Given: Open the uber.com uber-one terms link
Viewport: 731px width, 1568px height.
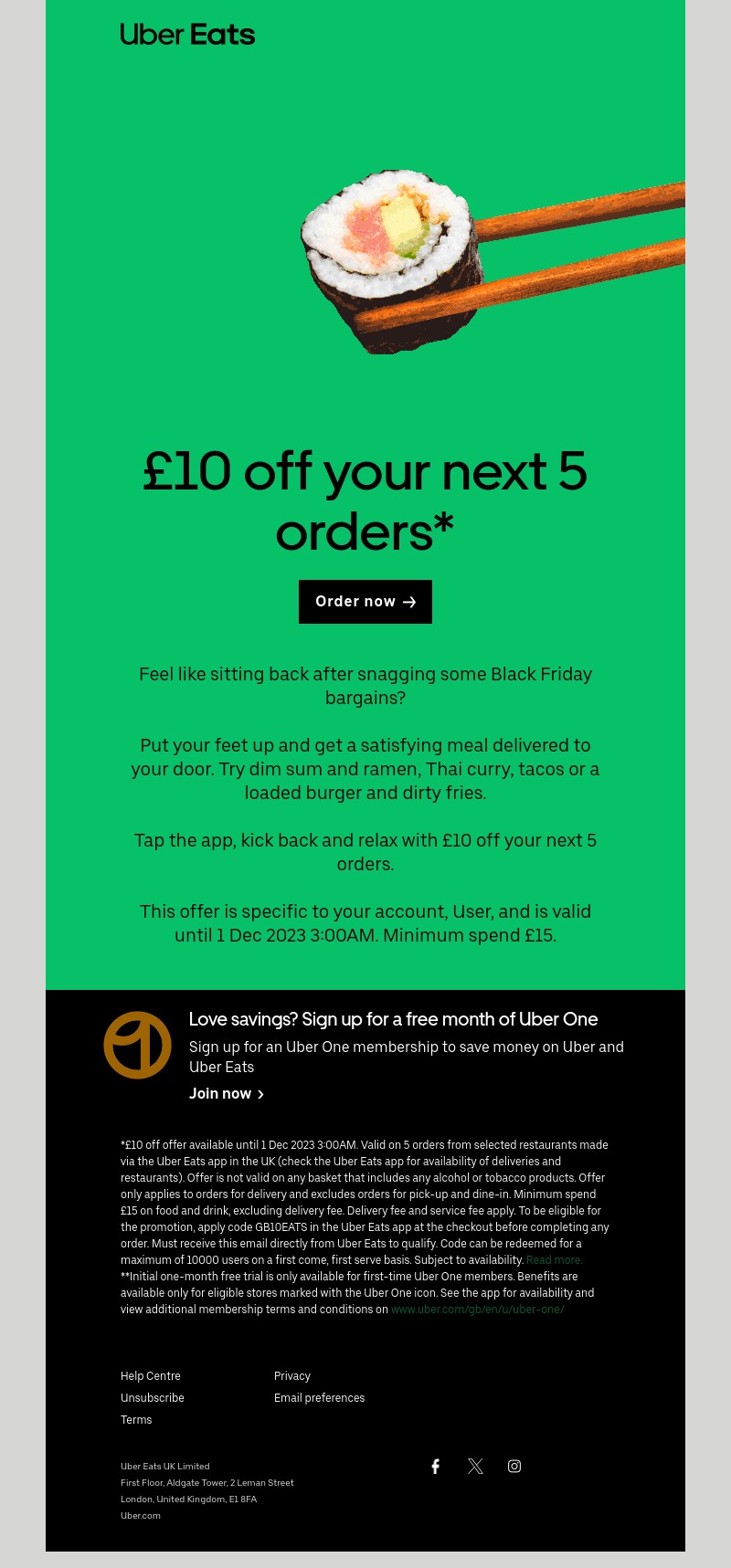Looking at the screenshot, I should [477, 1310].
